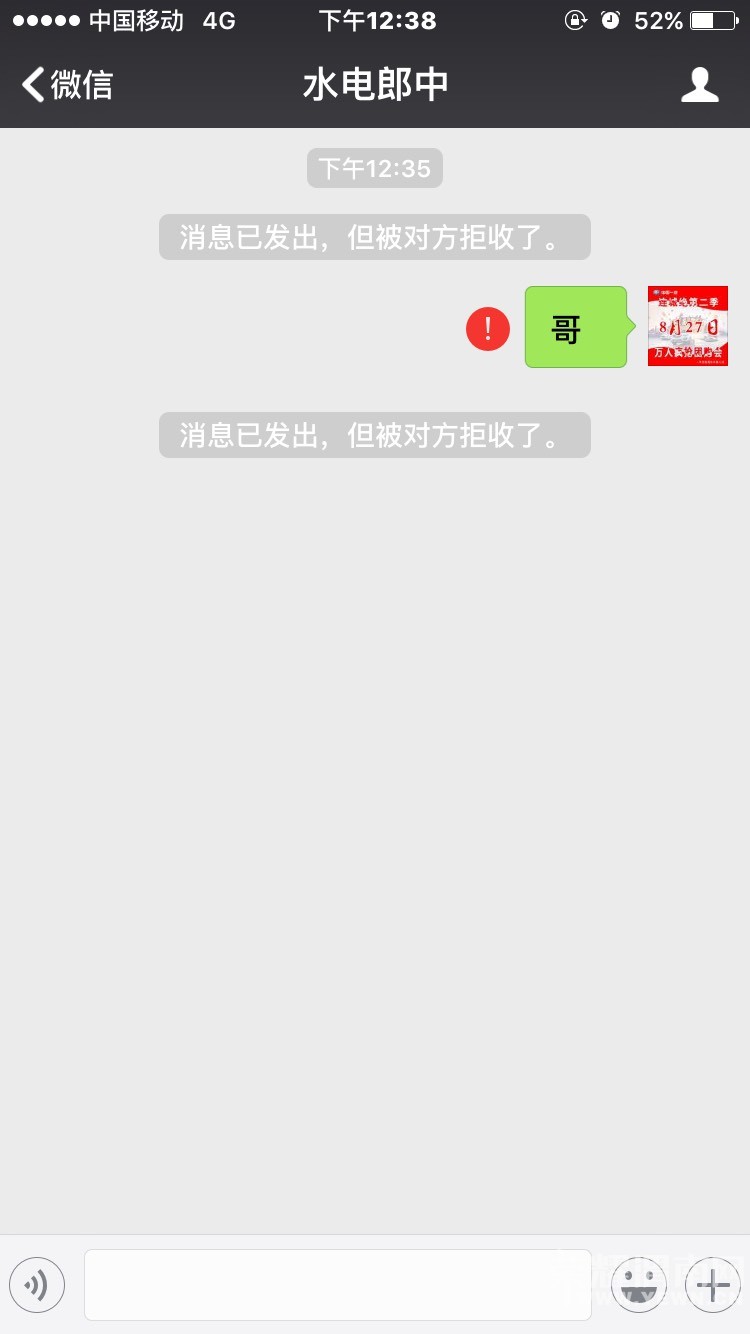Viewport: 750px width, 1334px height.
Task: Go back to the 微信 chat list
Action: click(67, 85)
